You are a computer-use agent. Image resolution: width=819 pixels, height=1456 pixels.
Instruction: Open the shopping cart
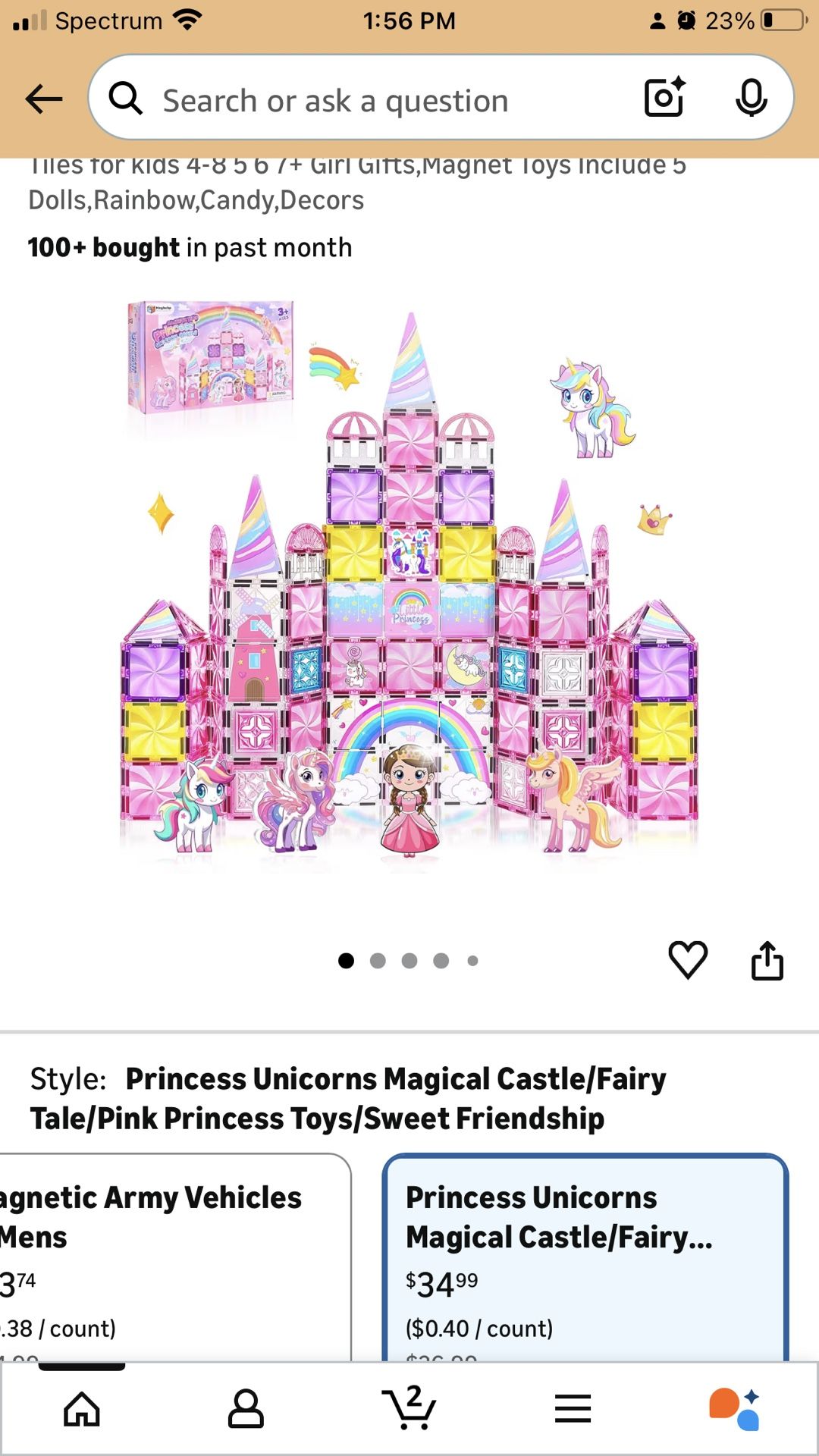pyautogui.click(x=409, y=1407)
